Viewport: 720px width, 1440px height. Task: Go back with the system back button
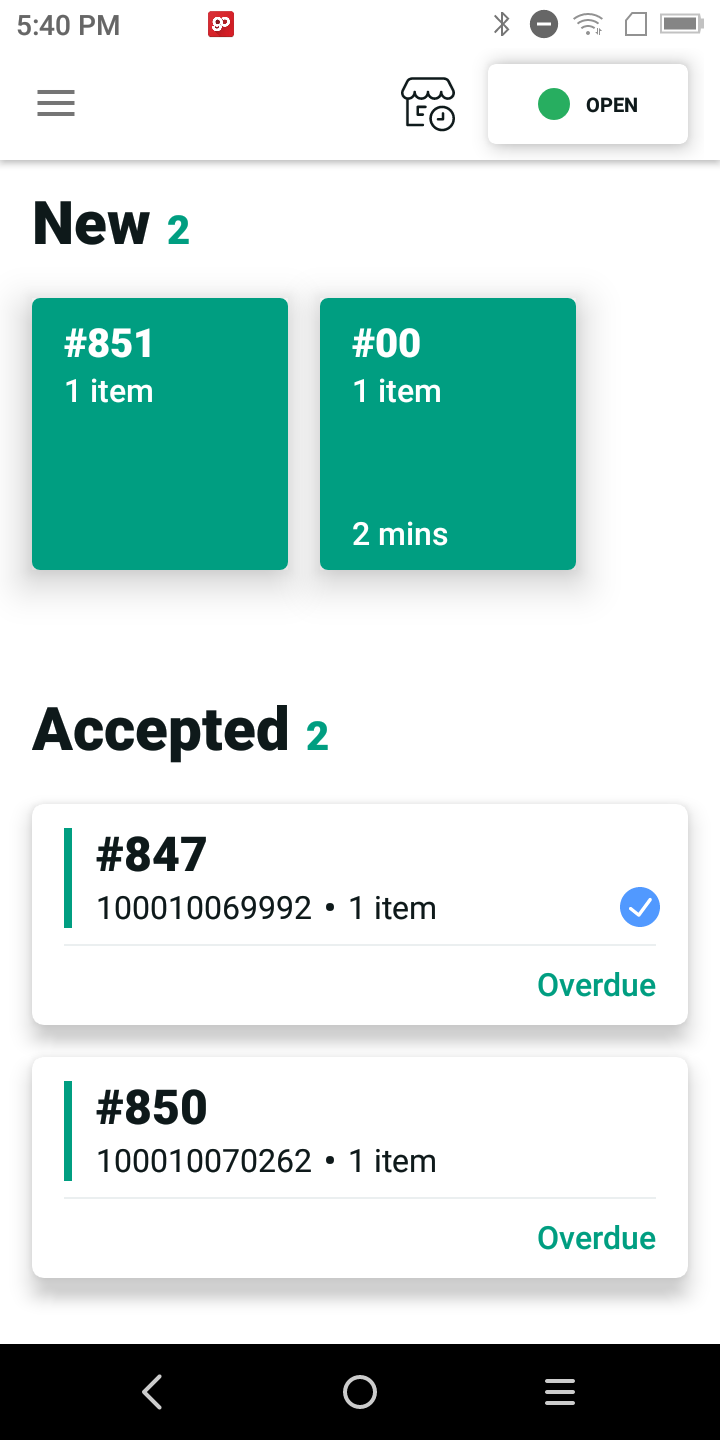coord(152,1392)
